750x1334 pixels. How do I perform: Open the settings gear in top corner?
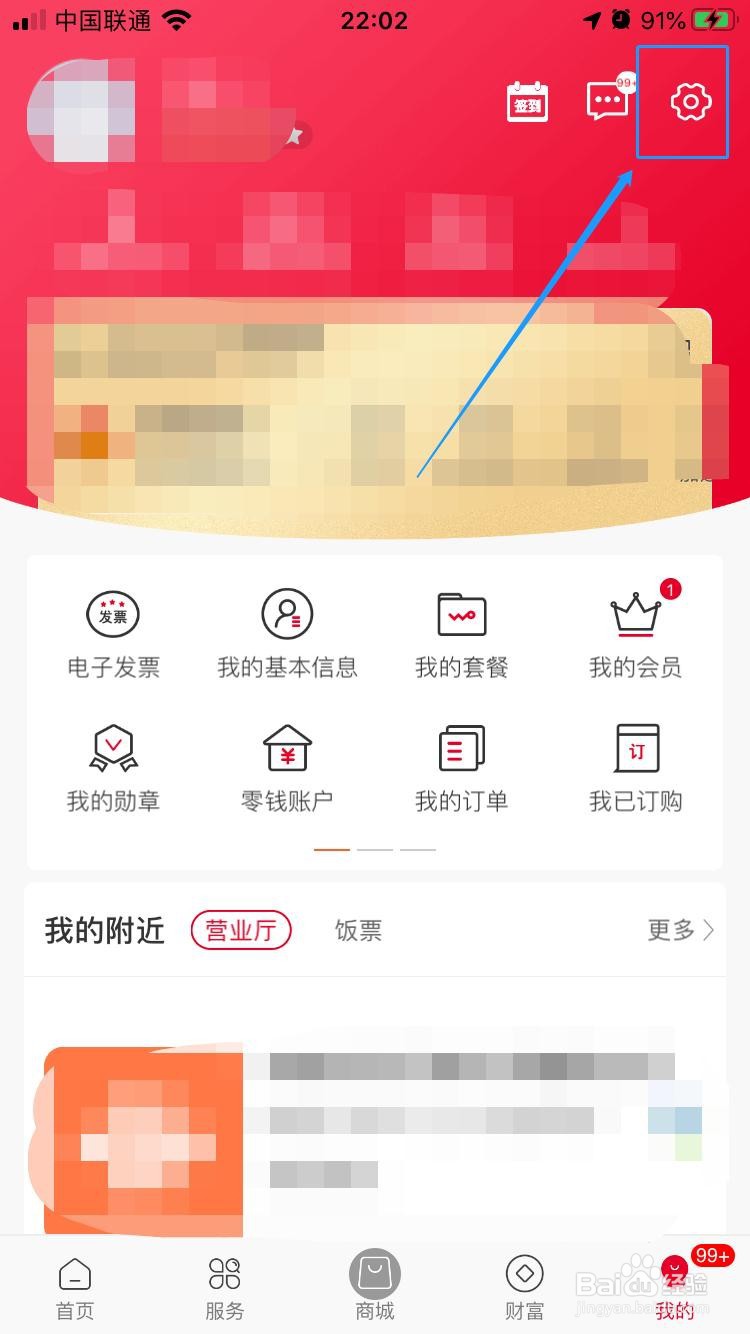tap(685, 102)
